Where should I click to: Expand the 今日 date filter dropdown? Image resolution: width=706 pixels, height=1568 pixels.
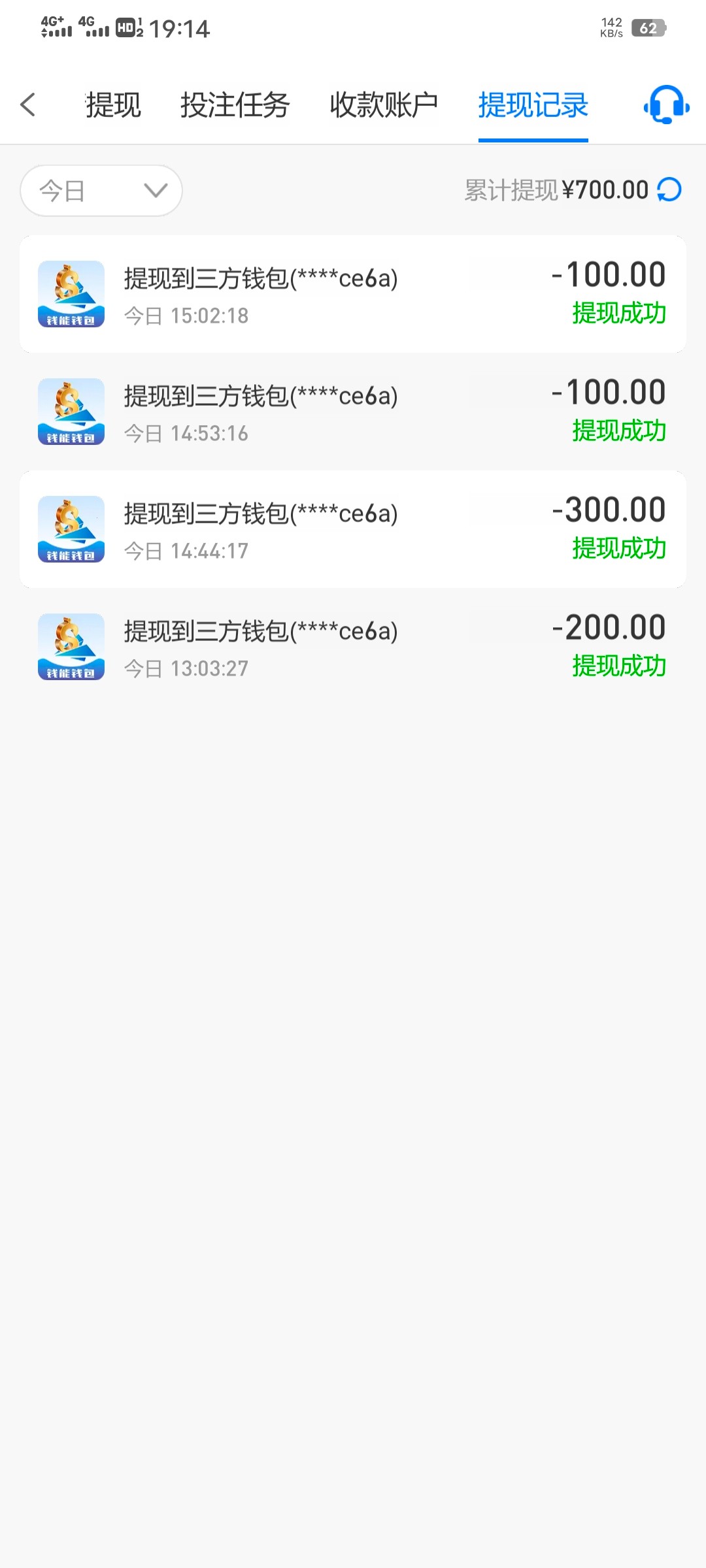pos(101,191)
